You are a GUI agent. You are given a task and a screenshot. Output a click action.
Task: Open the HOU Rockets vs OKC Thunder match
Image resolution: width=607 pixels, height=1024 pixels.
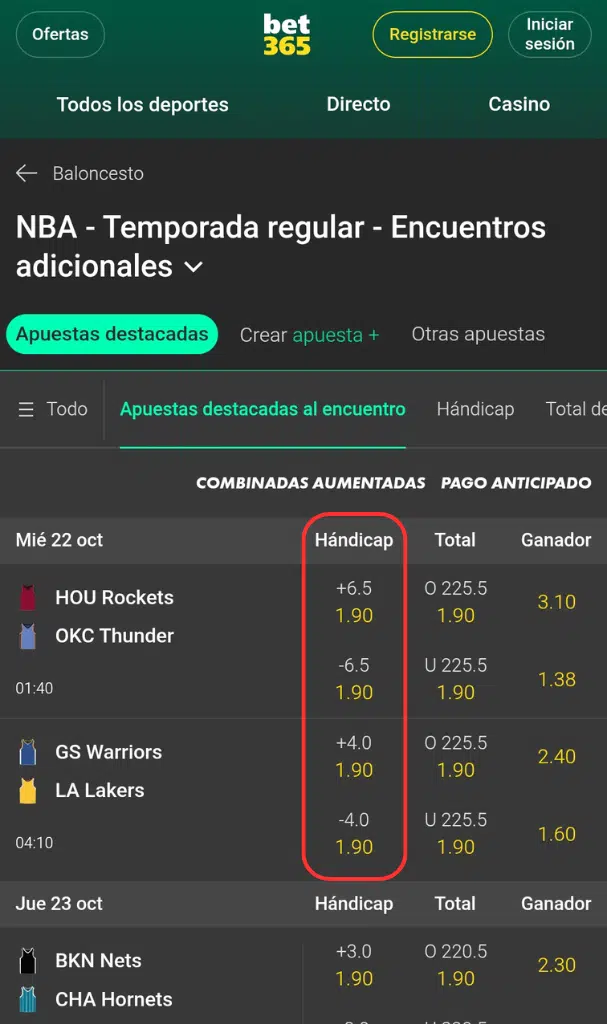[114, 616]
